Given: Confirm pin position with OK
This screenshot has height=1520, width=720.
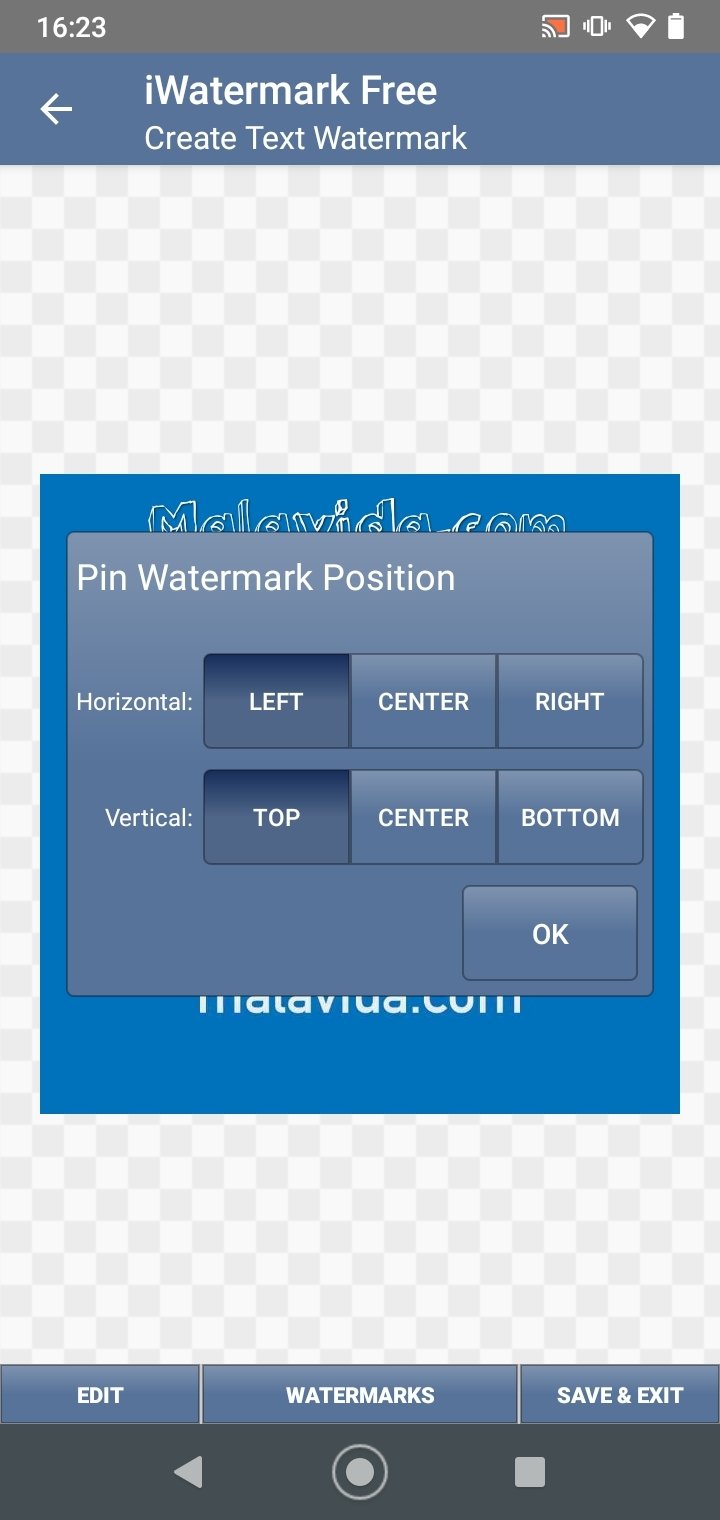Looking at the screenshot, I should pos(550,933).
